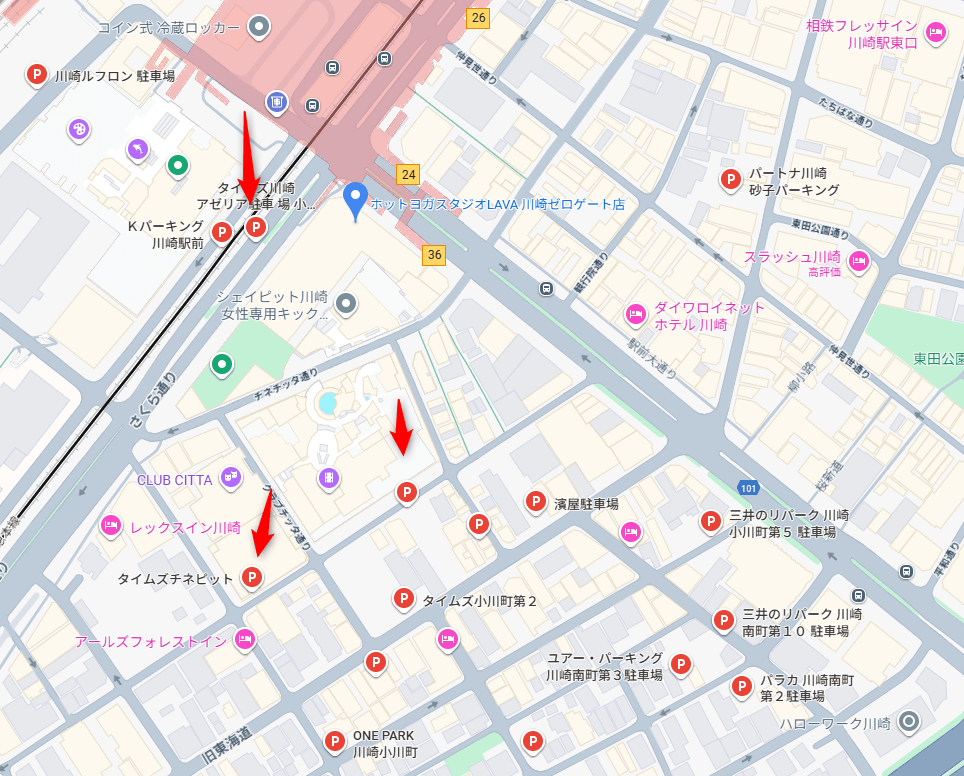Open the ユアー・パーキング 川崎南町第3駐車場 marker
Screen dimensions: 964x776
[681, 664]
